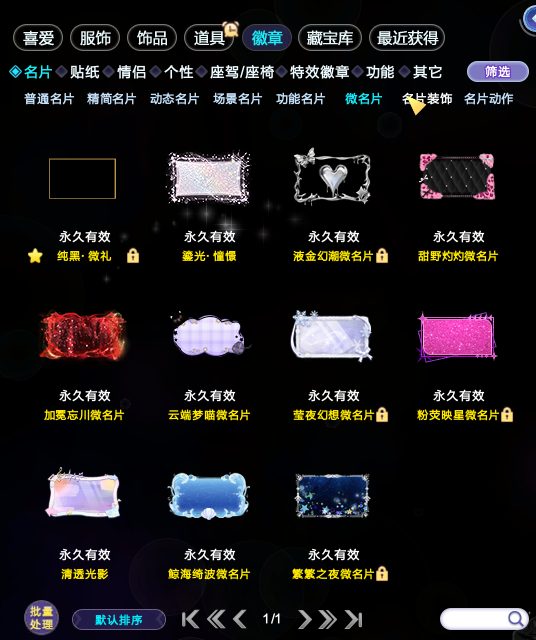Open the 喜爱 favorites tab
Screen dimensions: 536x640
coord(38,38)
